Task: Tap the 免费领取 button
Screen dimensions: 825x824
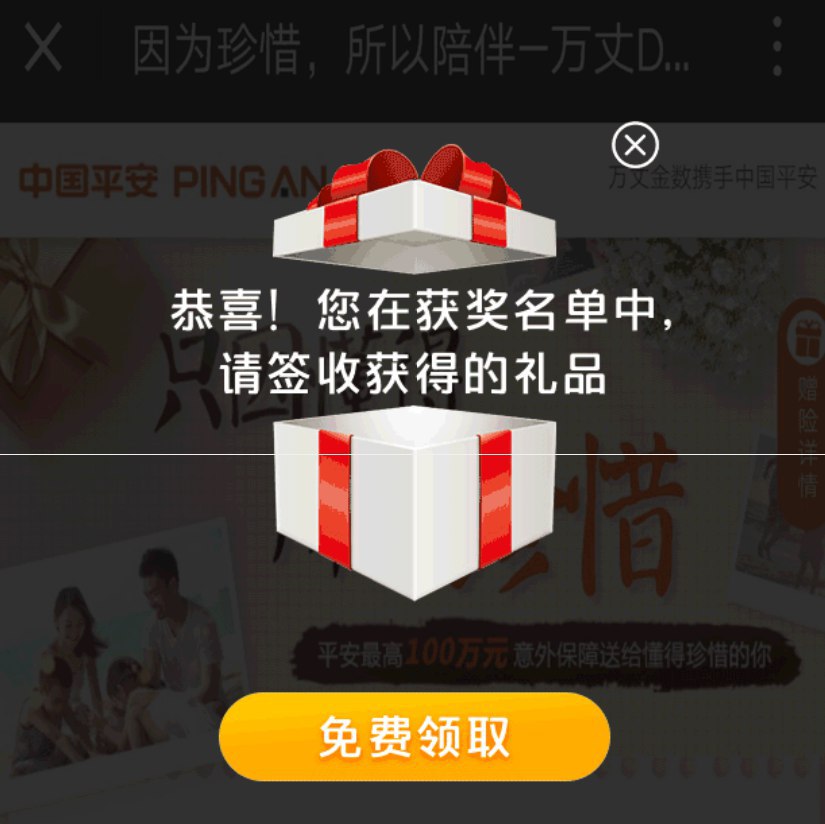Action: coord(414,737)
